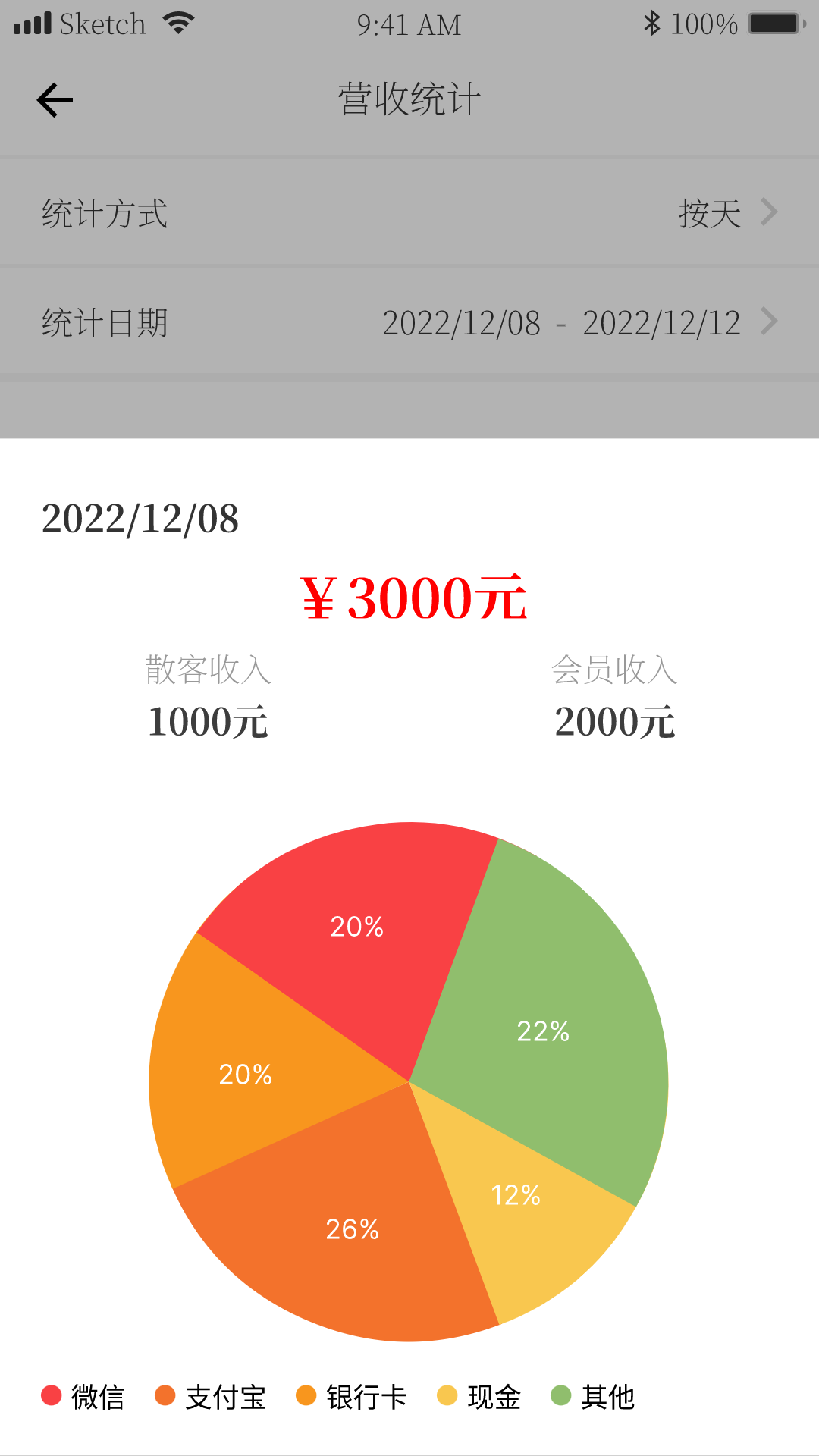
Task: Open the 按天 statistics mode option
Action: [x=708, y=213]
